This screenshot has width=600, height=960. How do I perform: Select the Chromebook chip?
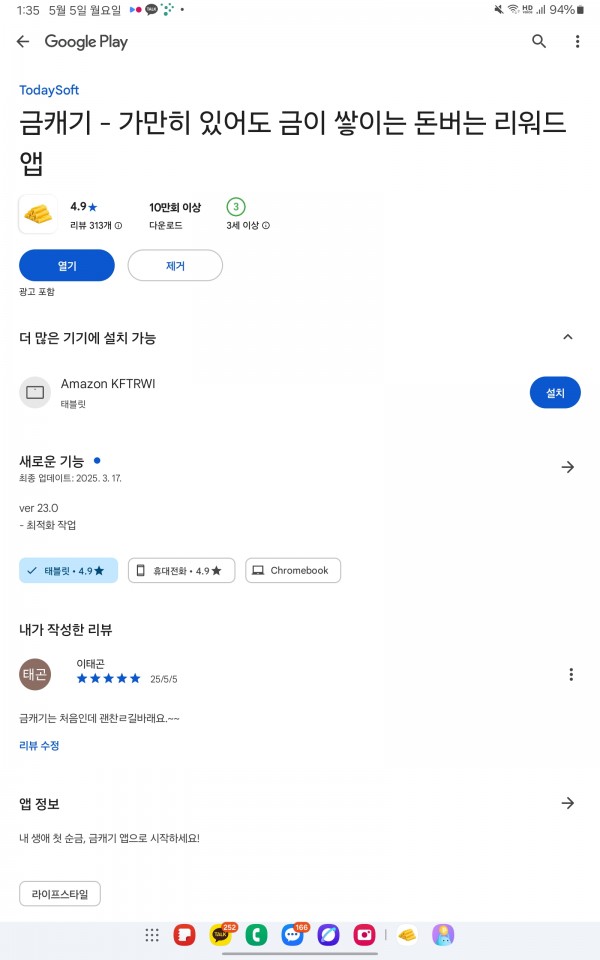pyautogui.click(x=293, y=570)
